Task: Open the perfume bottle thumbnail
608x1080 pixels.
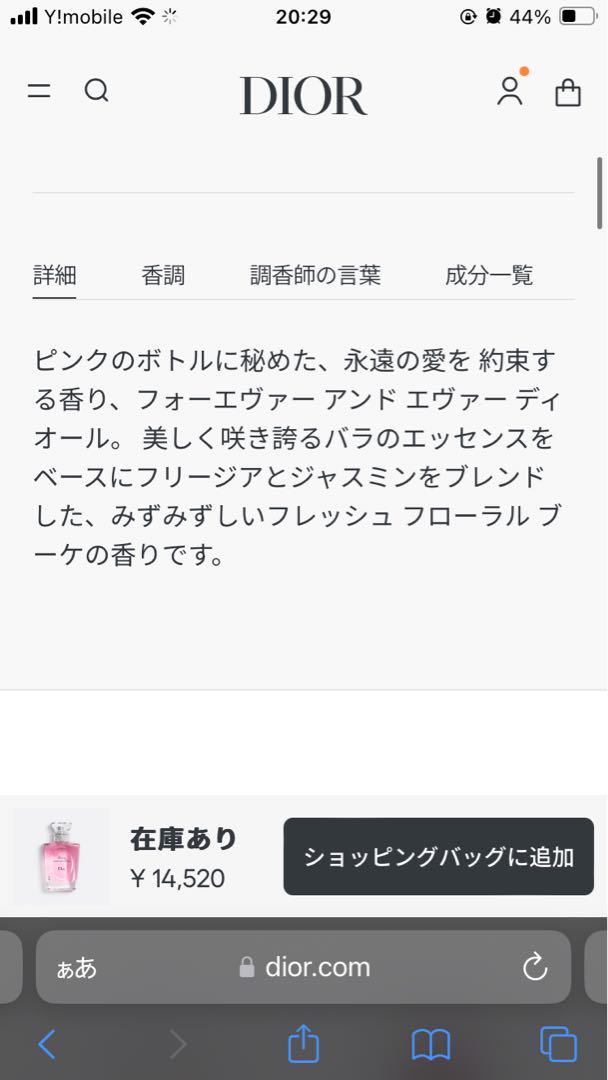Action: 61,856
